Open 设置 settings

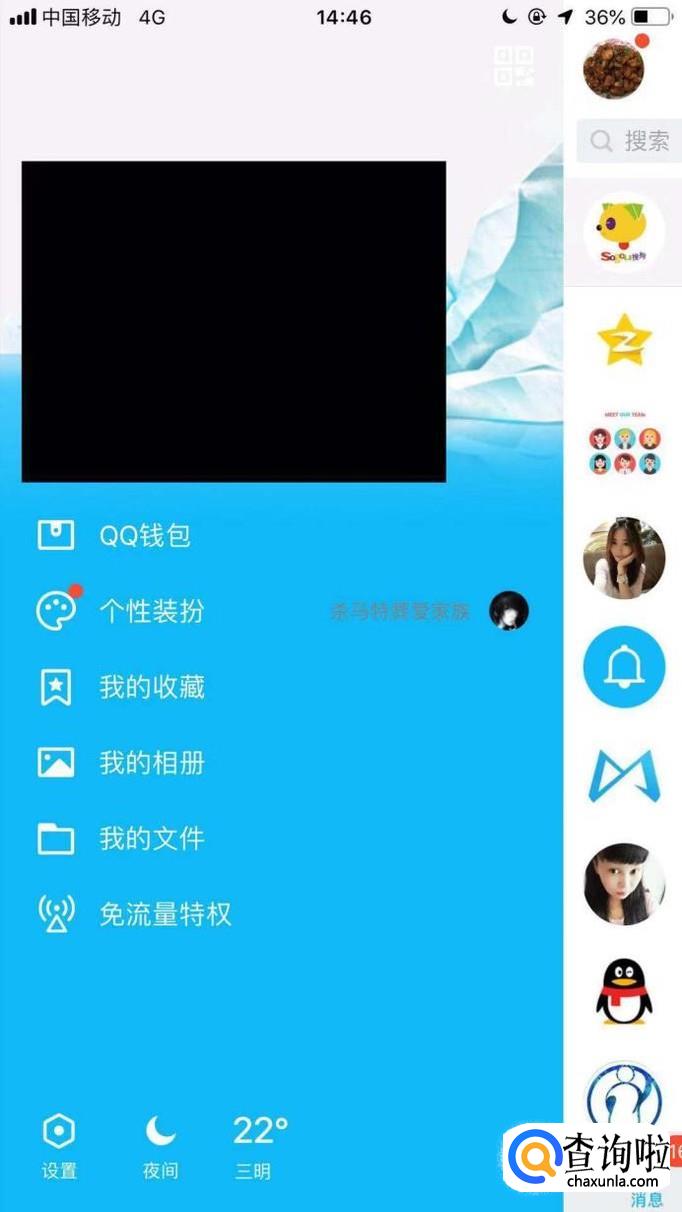click(x=59, y=1146)
